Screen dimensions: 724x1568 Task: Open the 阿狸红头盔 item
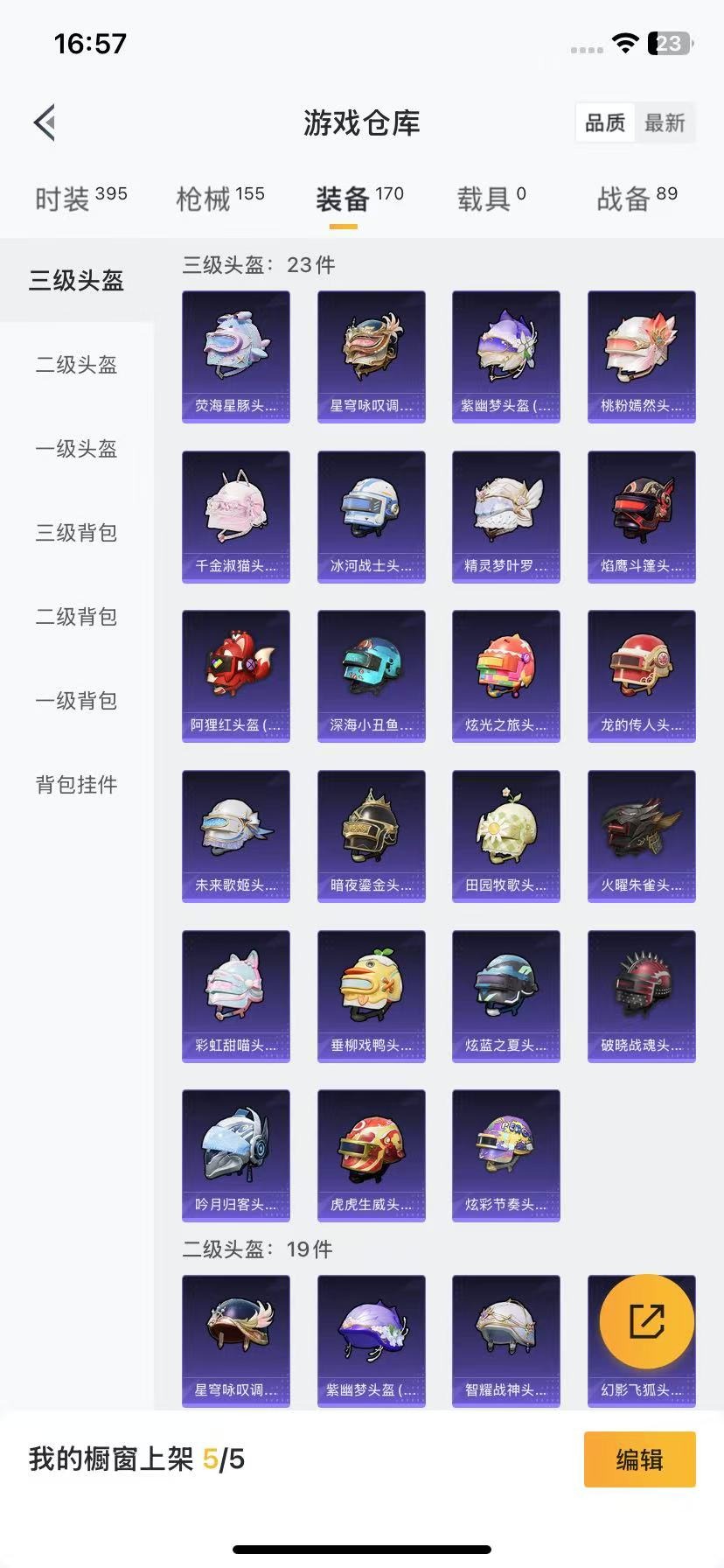(236, 675)
